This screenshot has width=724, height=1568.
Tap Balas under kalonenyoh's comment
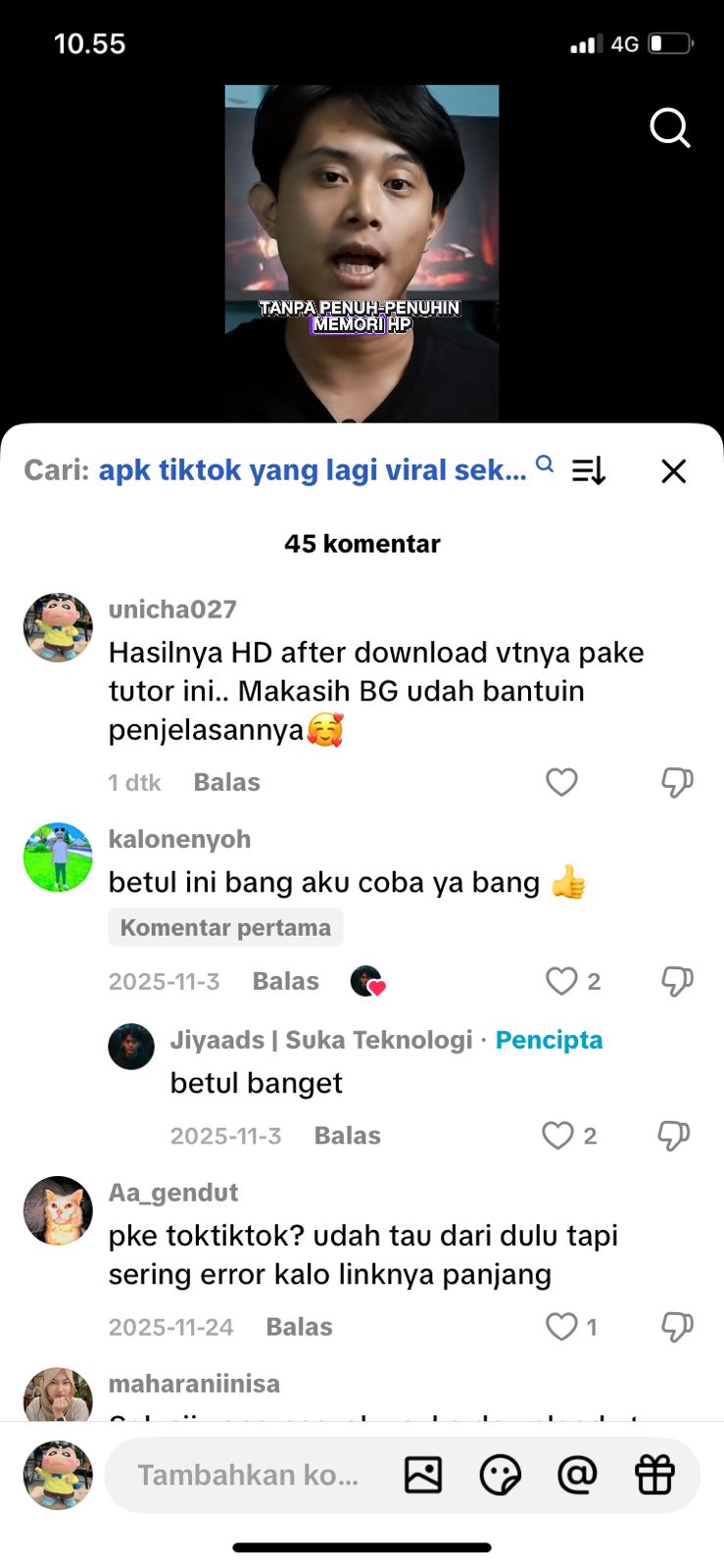(285, 981)
